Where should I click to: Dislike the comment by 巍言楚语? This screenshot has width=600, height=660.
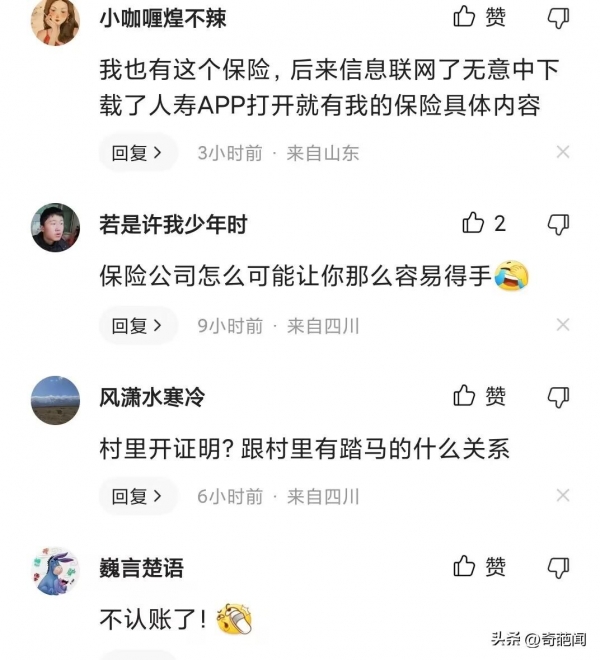pos(558,568)
